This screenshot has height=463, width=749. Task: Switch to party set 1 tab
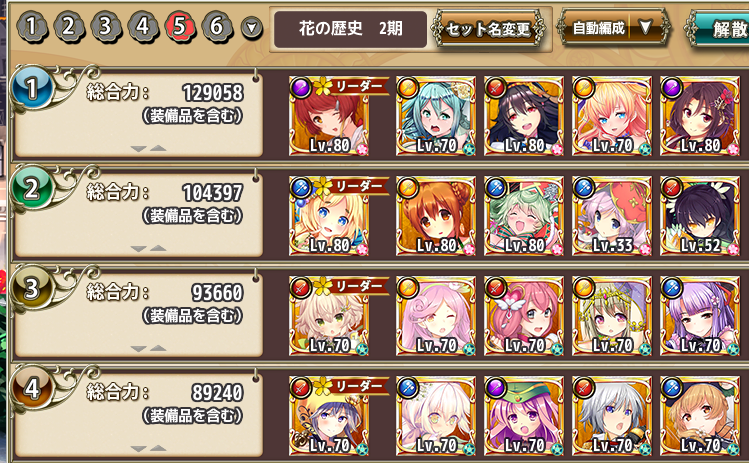(31, 26)
